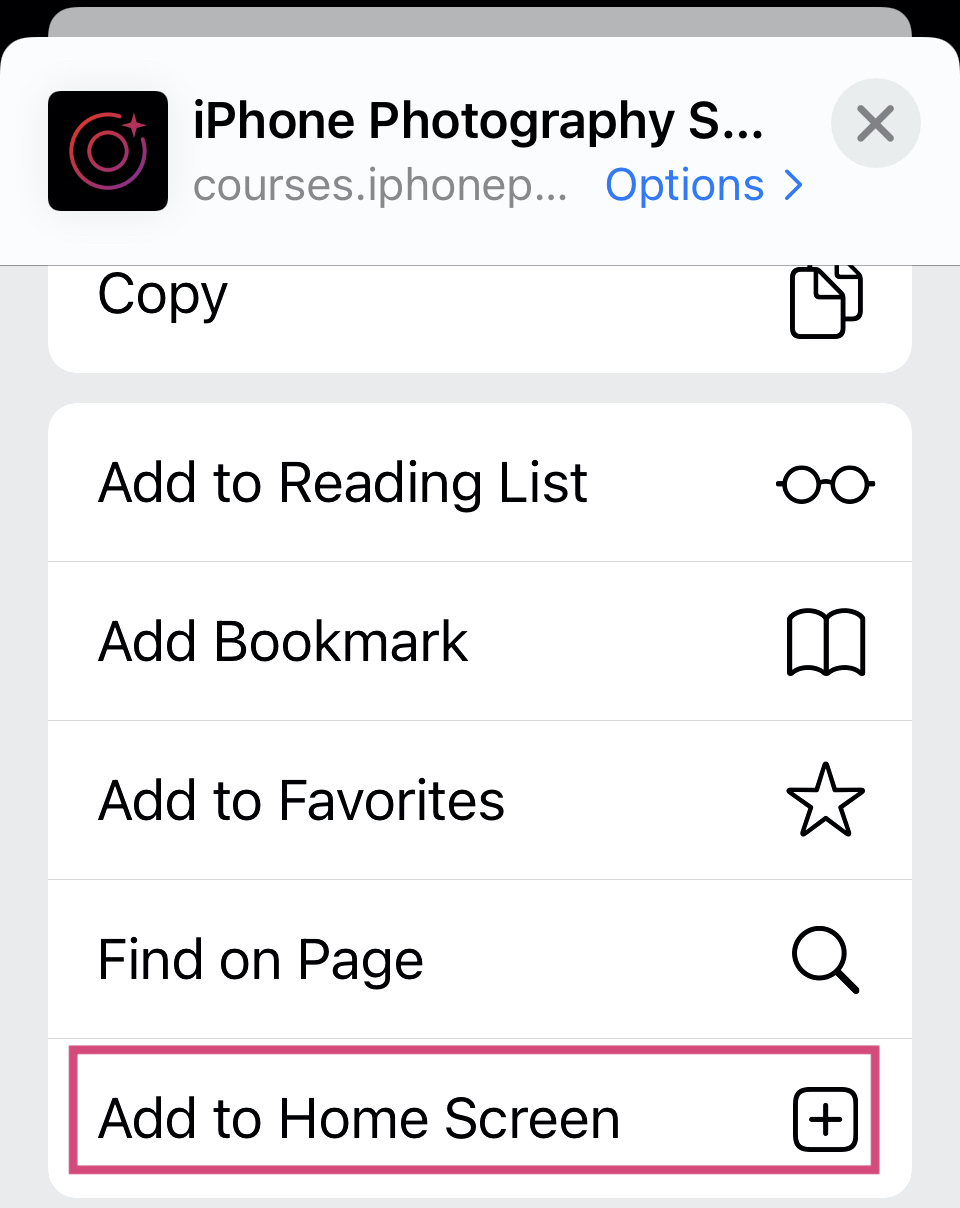This screenshot has width=960, height=1208.
Task: Copy the page link
Action: [478, 298]
